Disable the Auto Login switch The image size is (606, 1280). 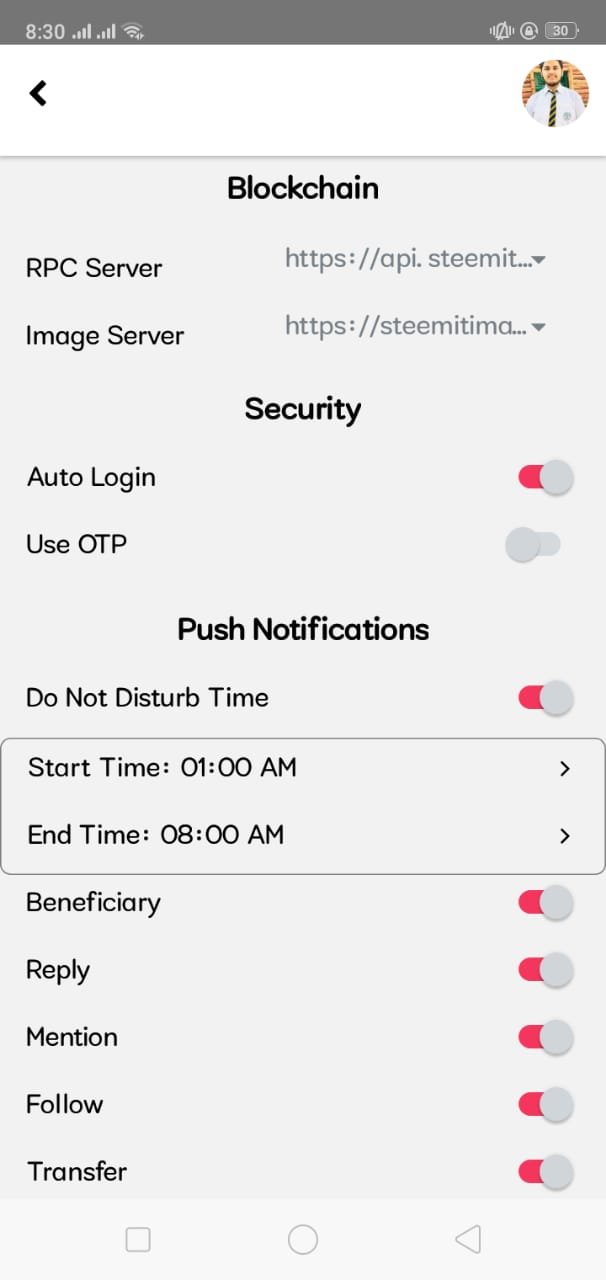click(546, 477)
